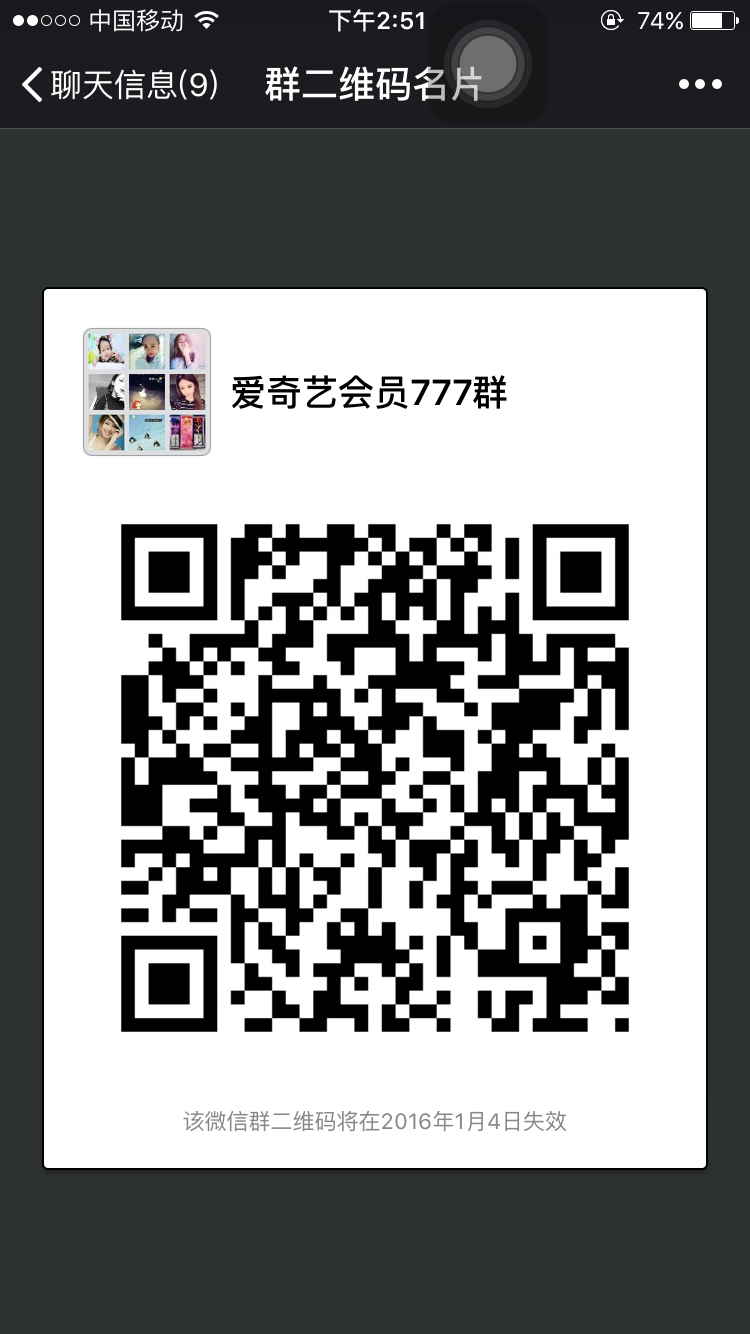Go back to chat info (聊天信息)
This screenshot has height=1334, width=750.
click(x=118, y=85)
